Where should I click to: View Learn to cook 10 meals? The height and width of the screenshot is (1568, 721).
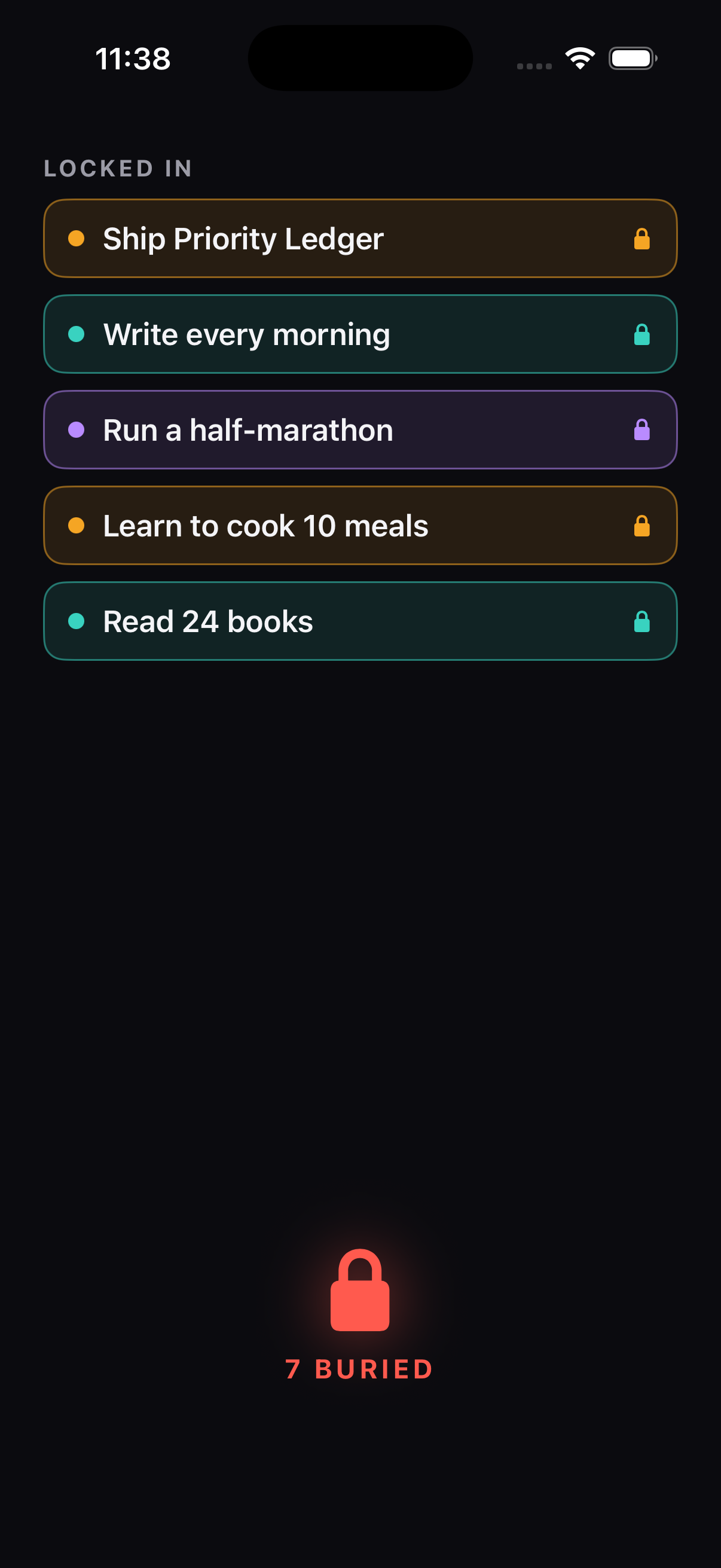click(x=360, y=525)
